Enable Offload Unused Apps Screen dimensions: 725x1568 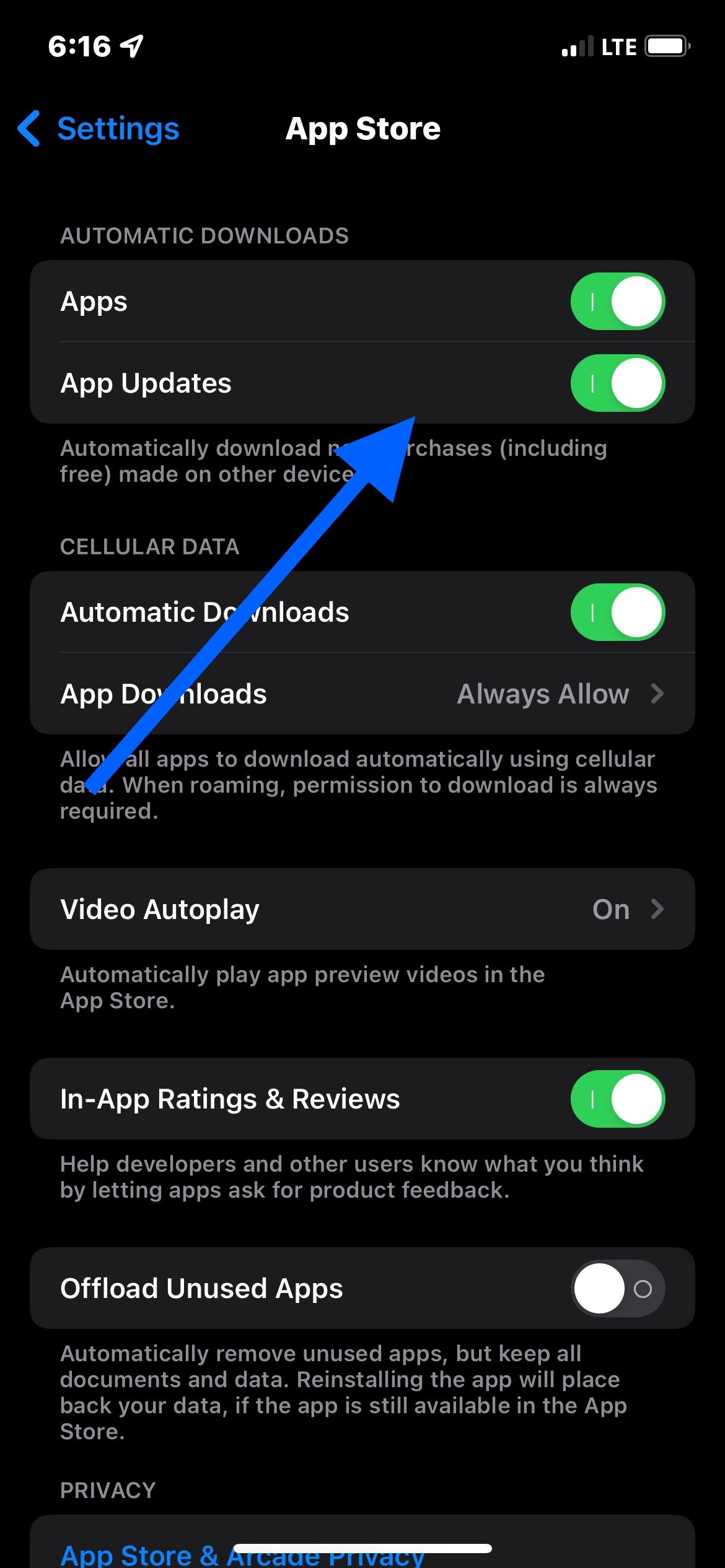point(617,1289)
